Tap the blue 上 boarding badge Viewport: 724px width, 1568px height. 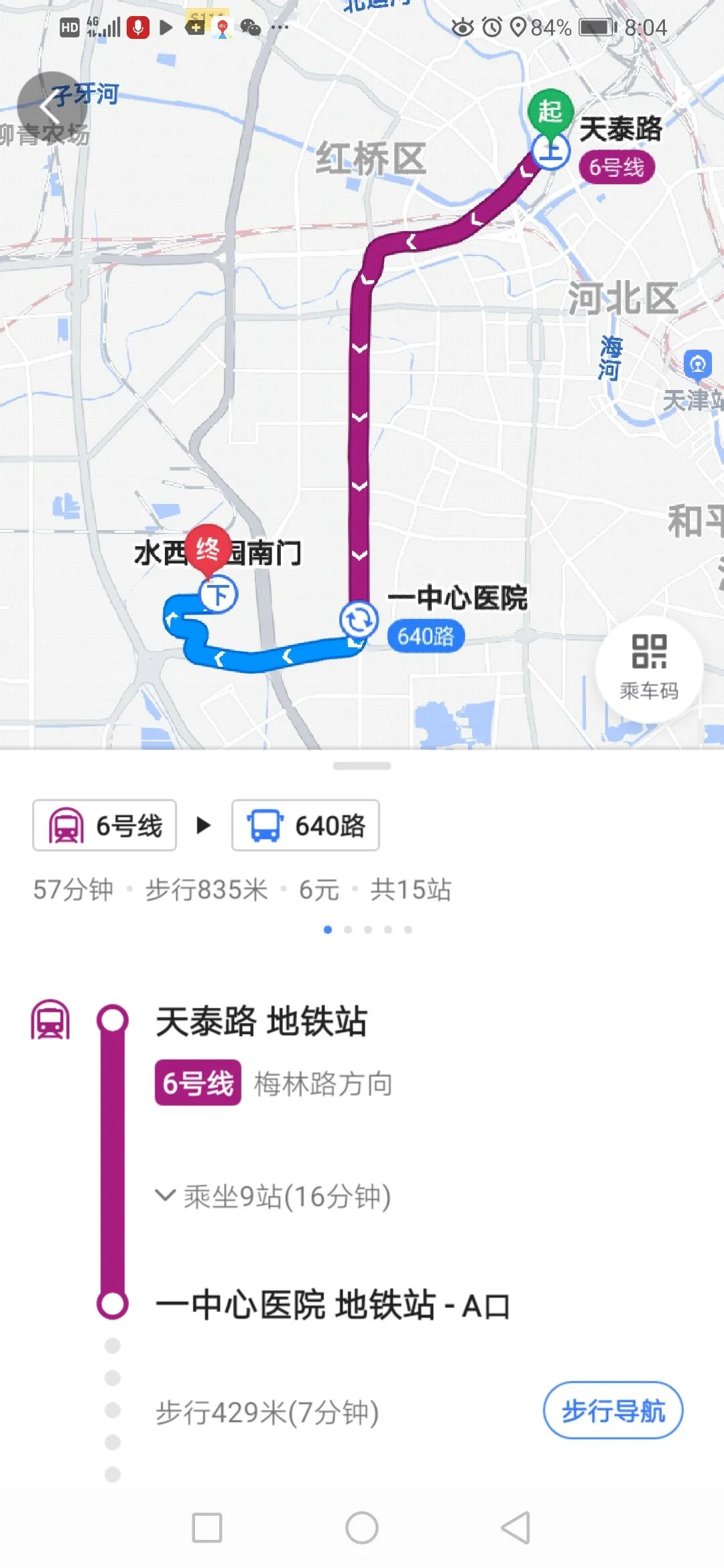tap(551, 153)
